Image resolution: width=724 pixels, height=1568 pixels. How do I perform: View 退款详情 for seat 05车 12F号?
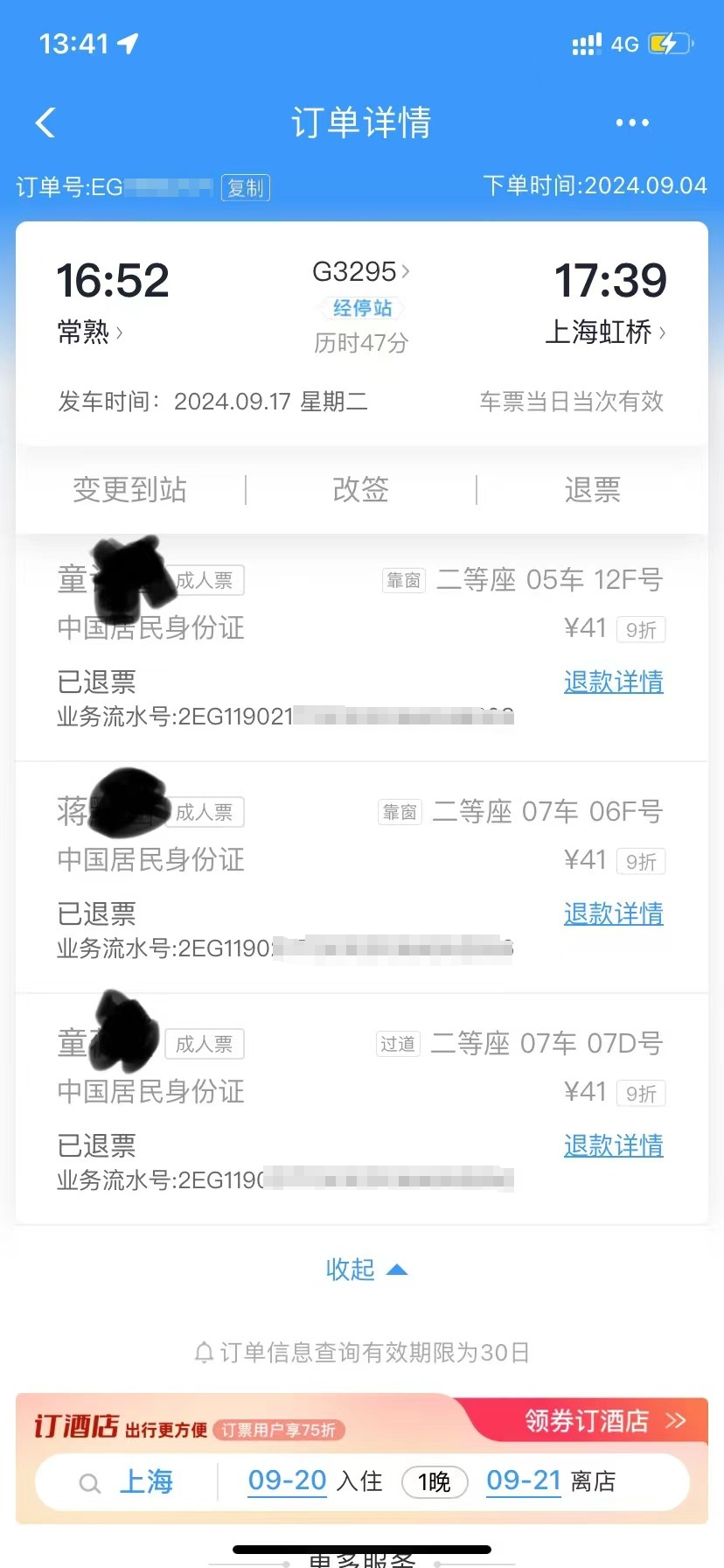click(613, 682)
